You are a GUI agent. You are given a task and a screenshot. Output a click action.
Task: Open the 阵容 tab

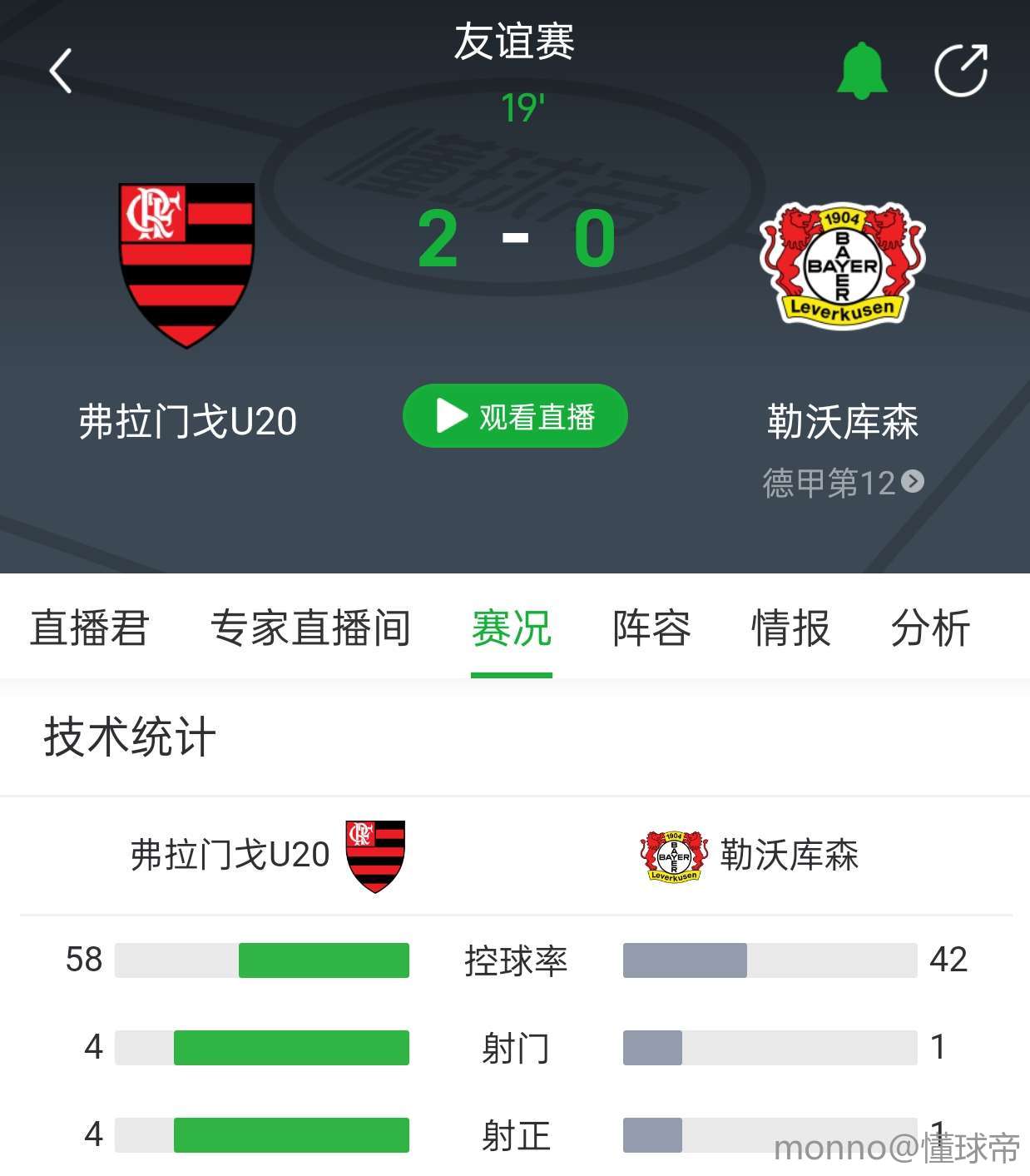pyautogui.click(x=651, y=628)
